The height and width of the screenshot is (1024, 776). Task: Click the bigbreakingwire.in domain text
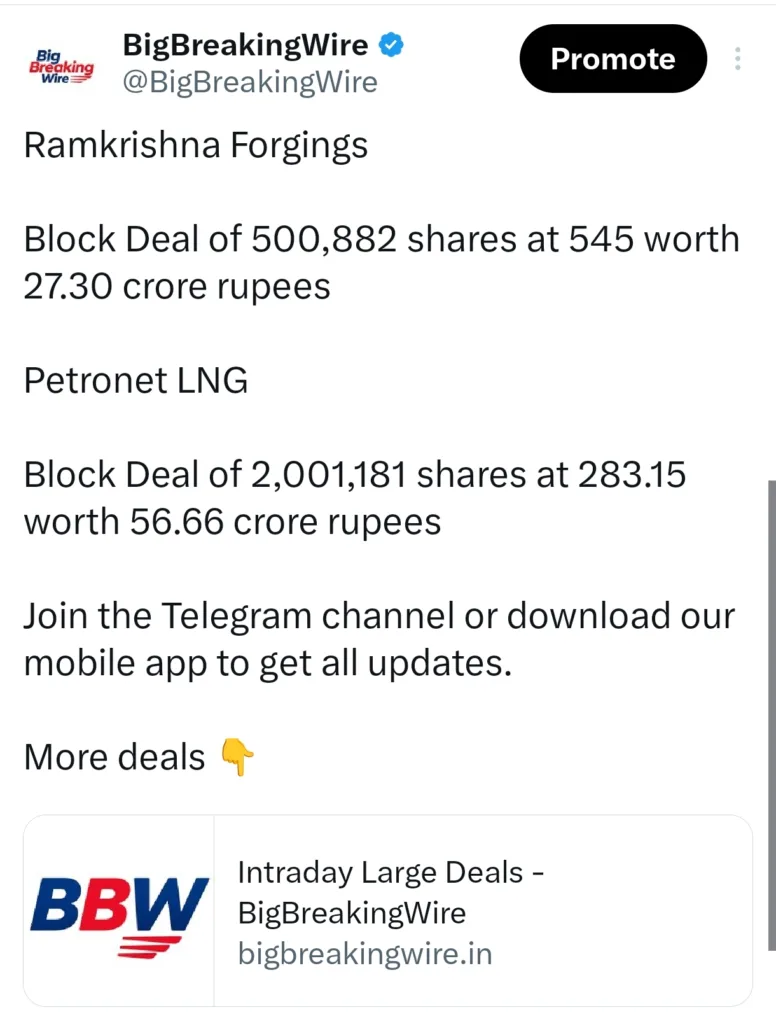tap(365, 955)
